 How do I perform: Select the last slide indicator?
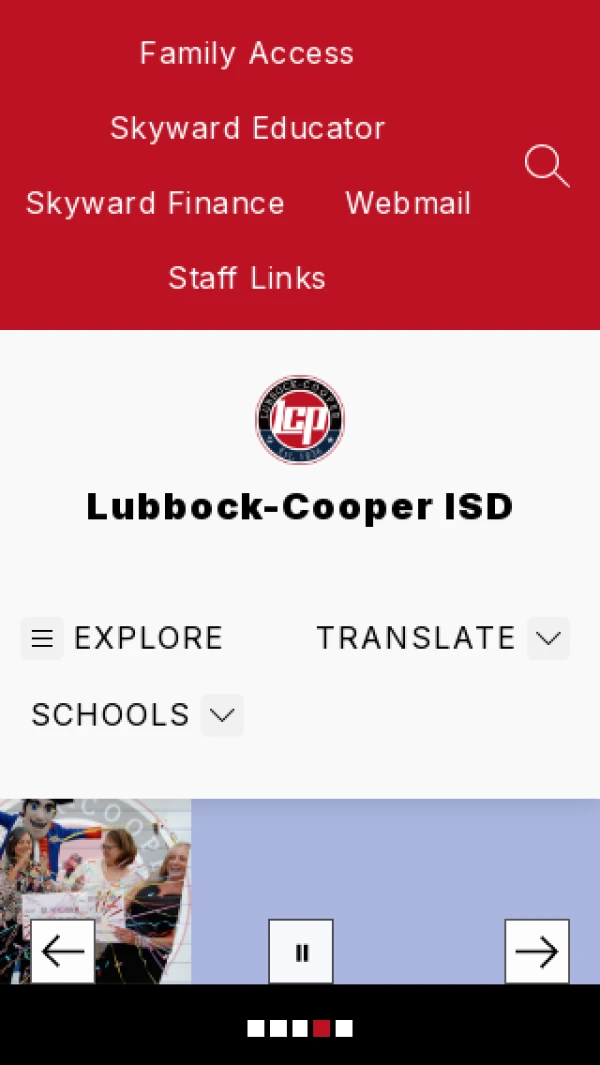(x=344, y=1028)
